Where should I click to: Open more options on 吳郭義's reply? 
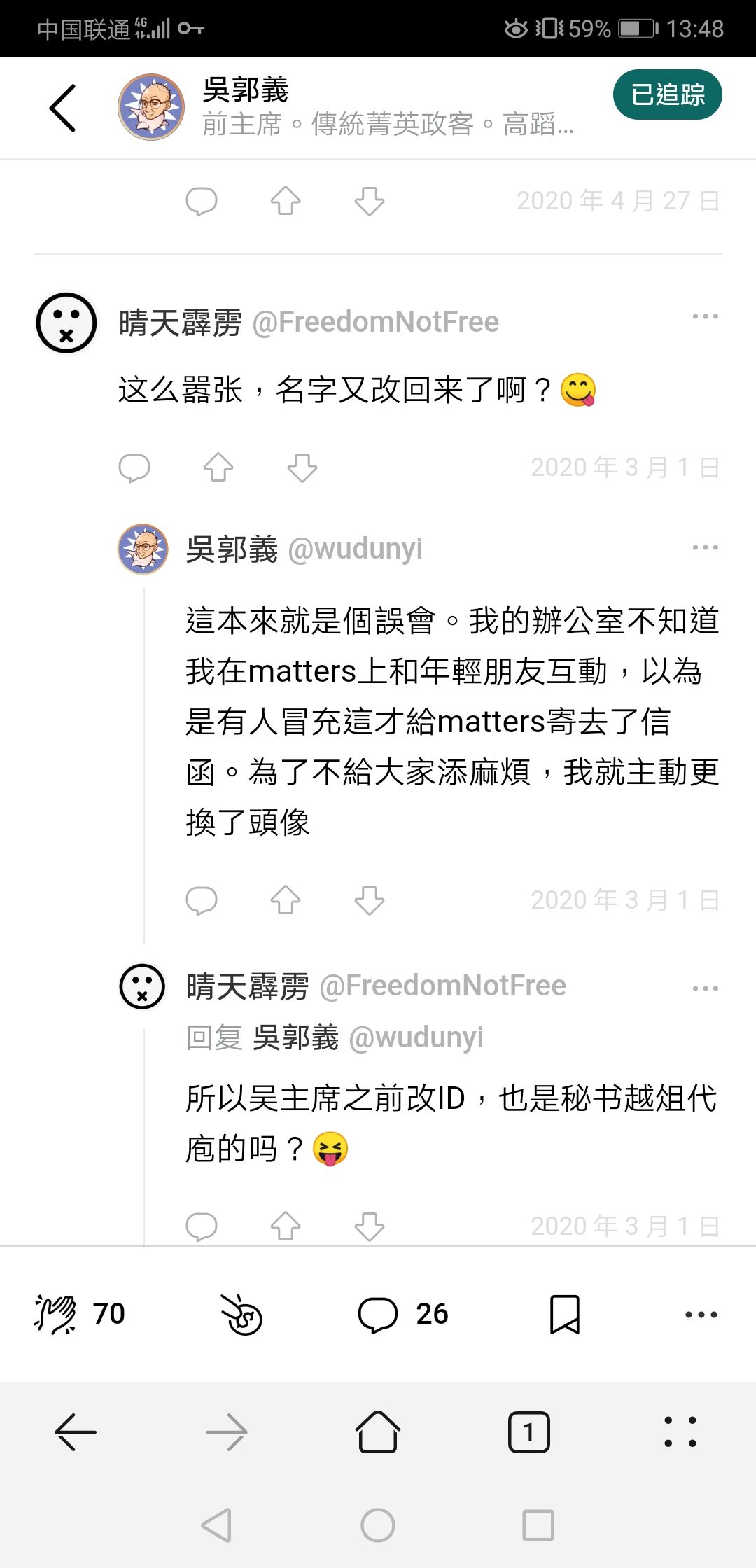coord(705,547)
